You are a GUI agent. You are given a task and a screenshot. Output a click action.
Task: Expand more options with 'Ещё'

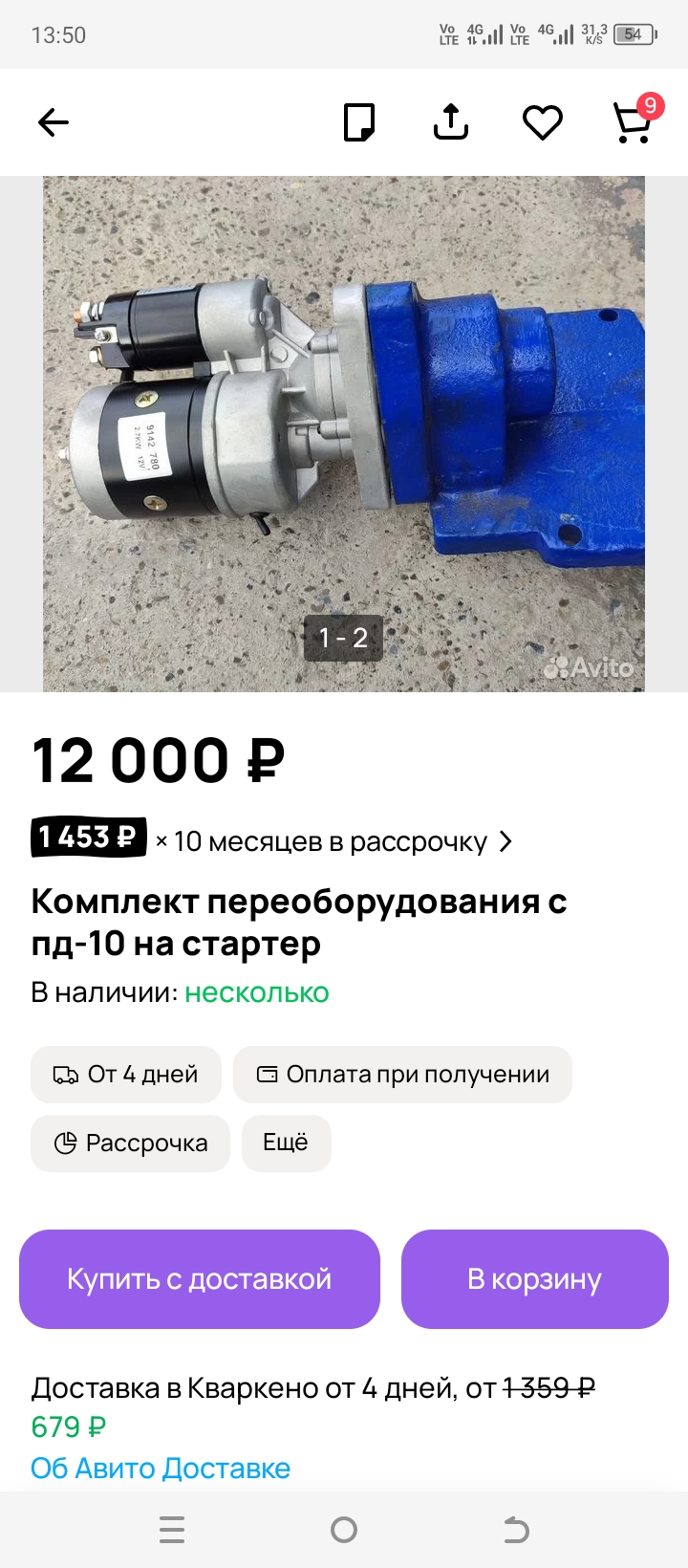click(x=286, y=1143)
